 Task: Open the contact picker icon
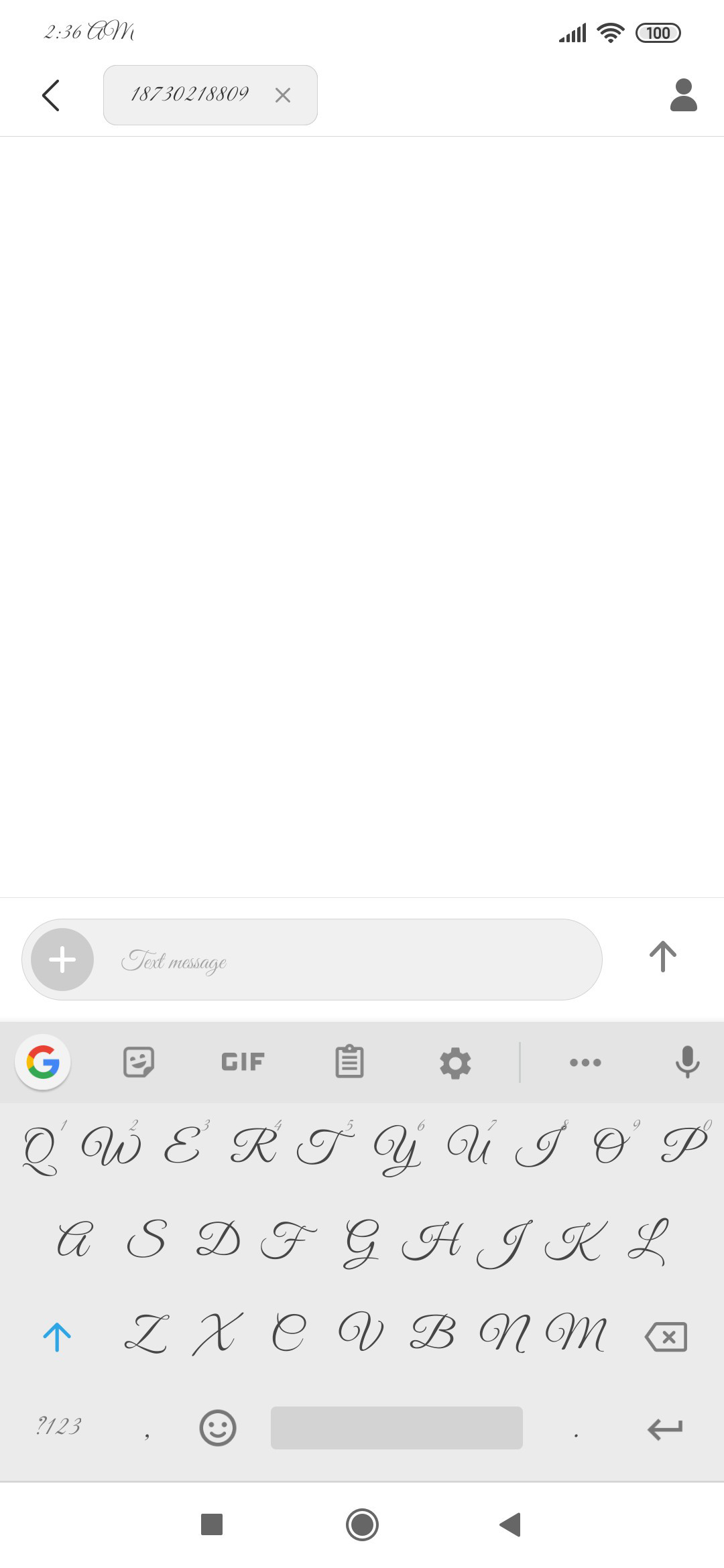tap(683, 95)
